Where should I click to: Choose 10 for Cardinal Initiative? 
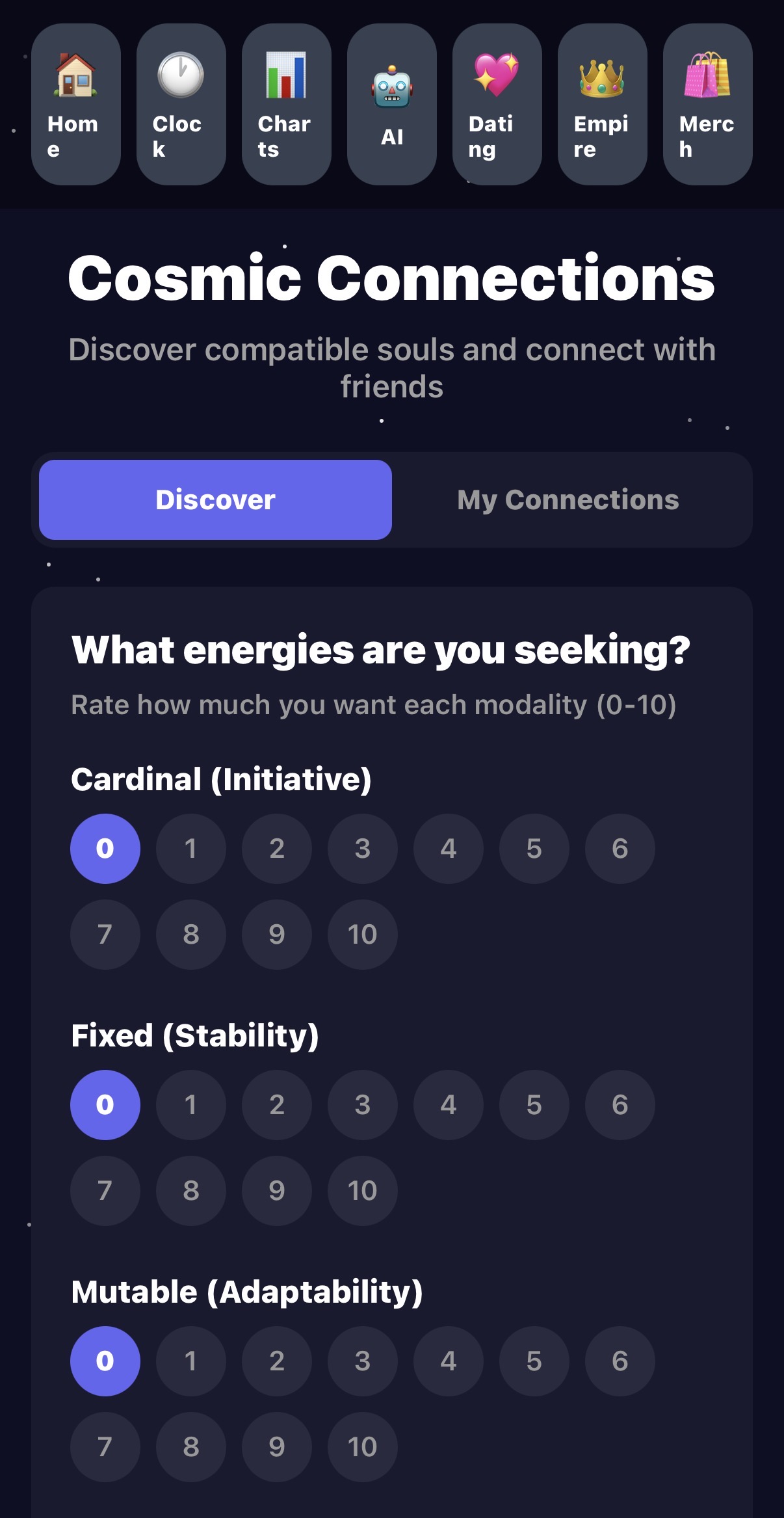361,934
